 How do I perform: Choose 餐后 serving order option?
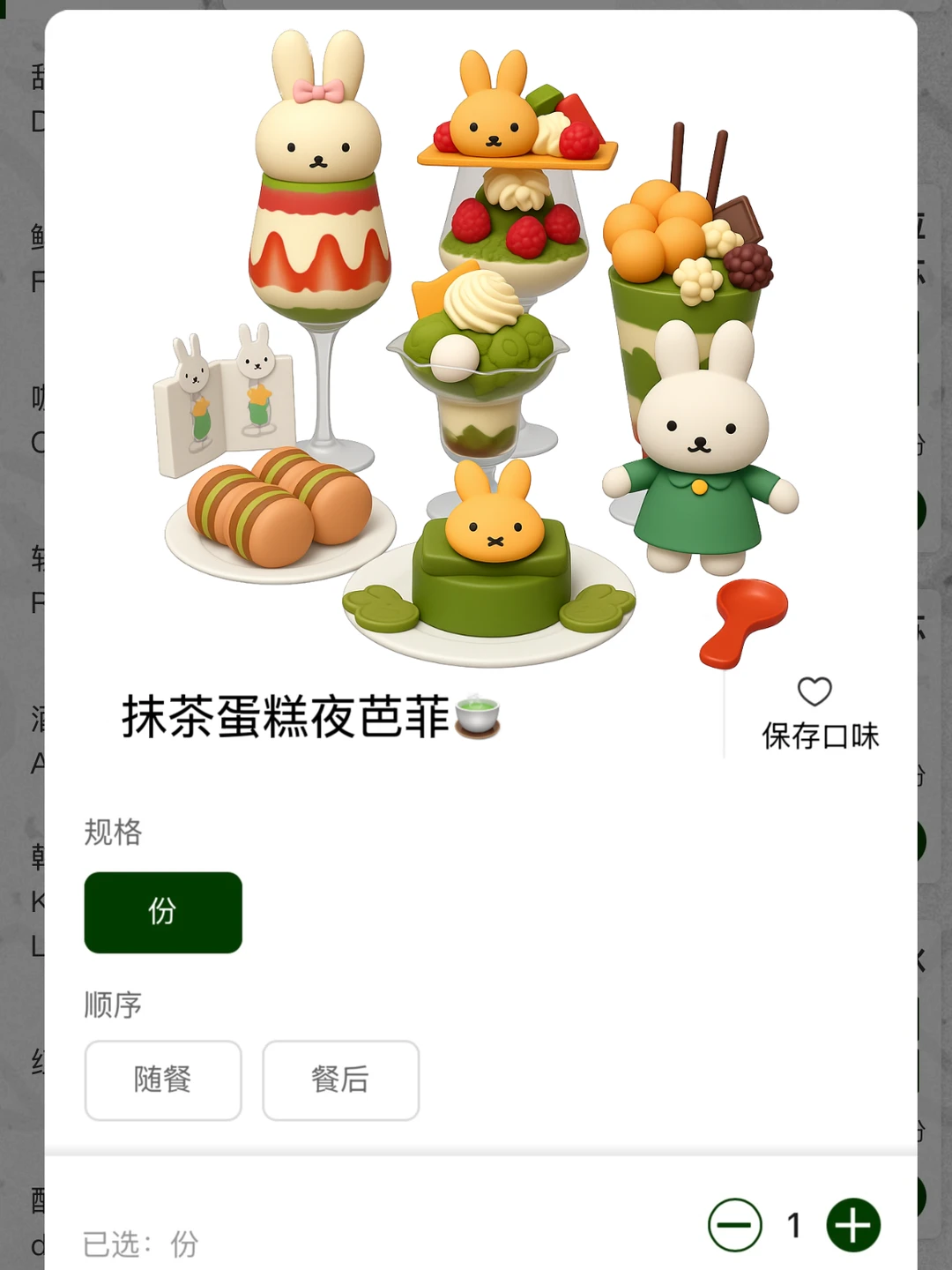click(x=341, y=1081)
